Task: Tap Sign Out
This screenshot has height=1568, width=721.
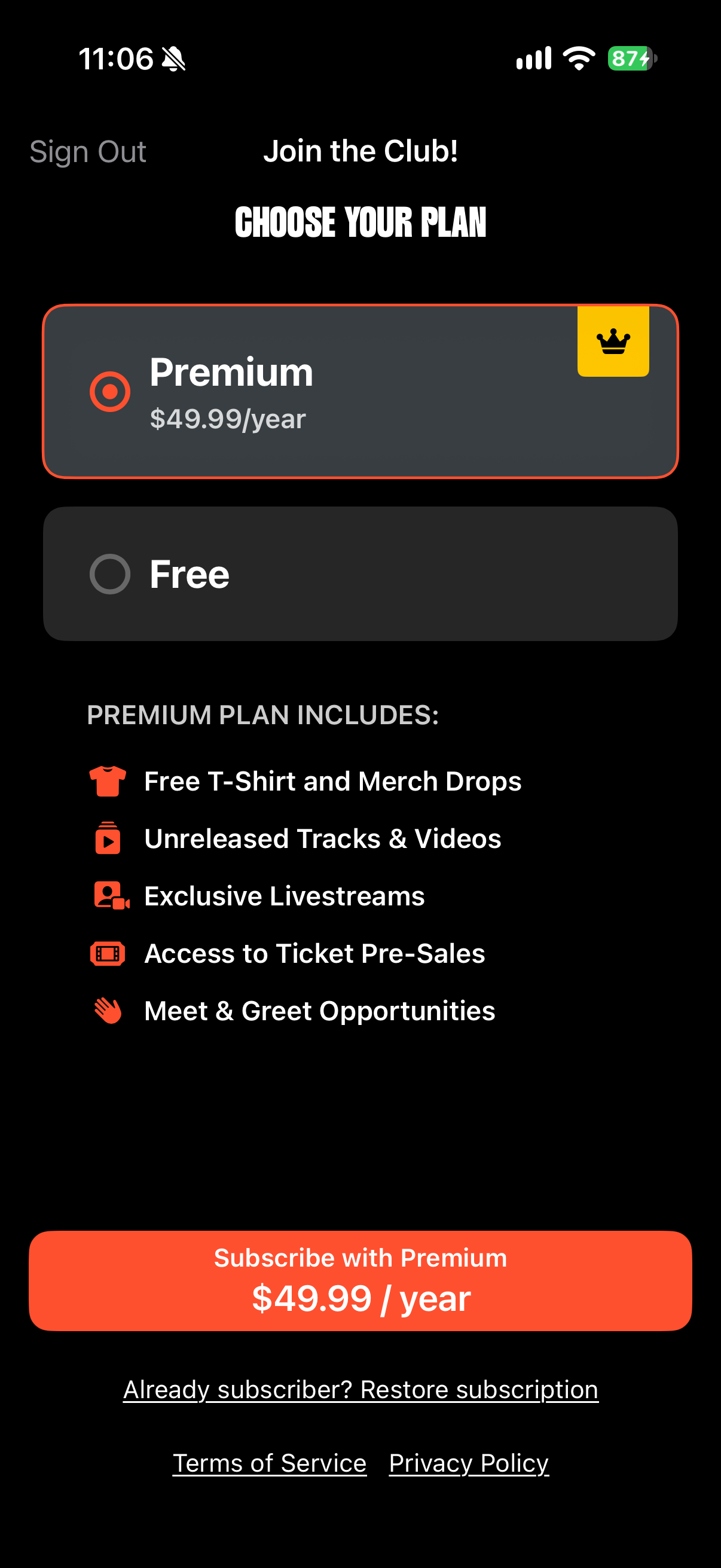Action: [88, 151]
